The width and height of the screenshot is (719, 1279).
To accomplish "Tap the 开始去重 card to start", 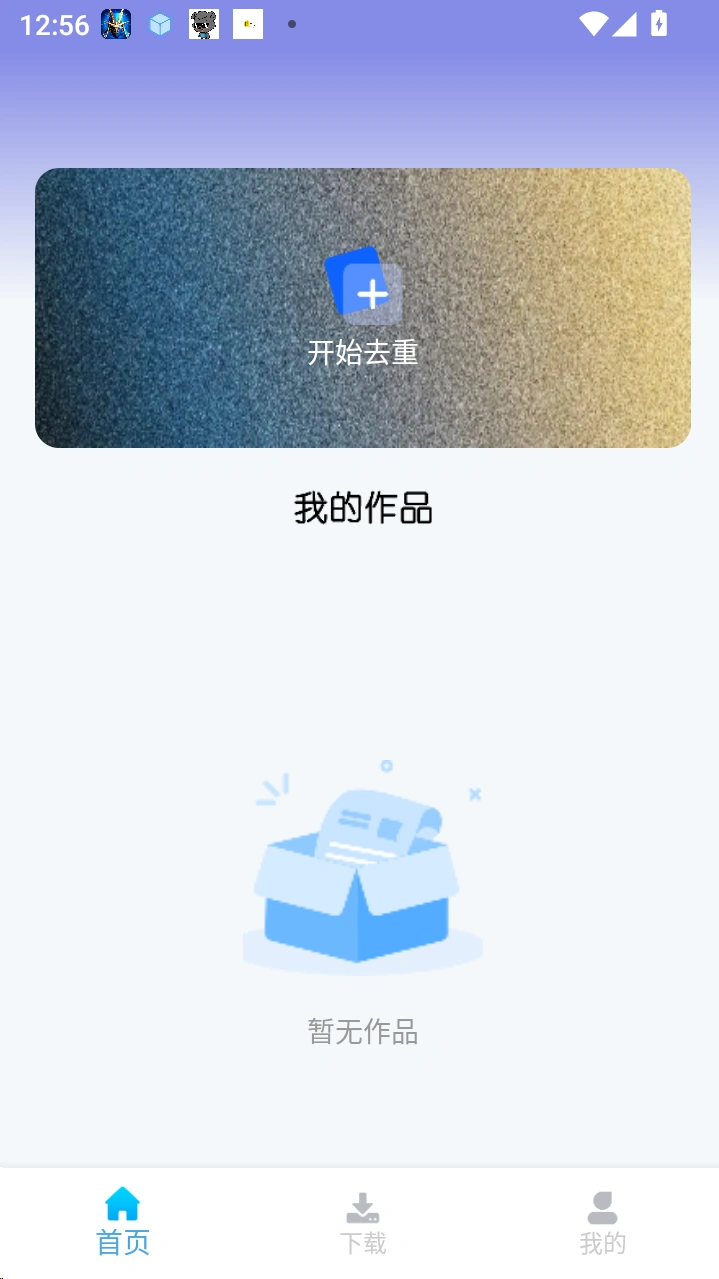I will pyautogui.click(x=362, y=307).
